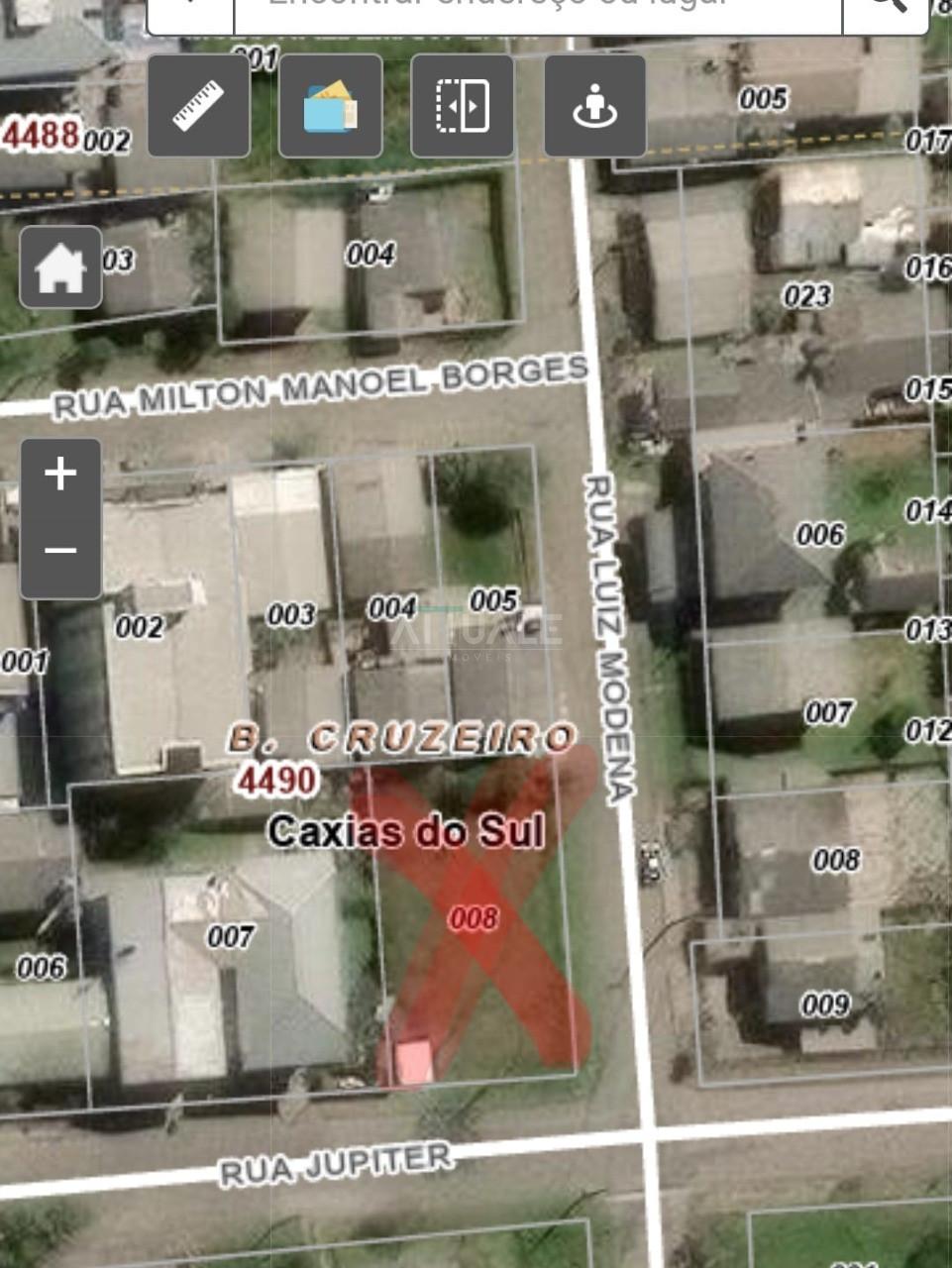Viewport: 952px width, 1268px height.
Task: Run the search with the magnifier icon
Action: [x=885, y=10]
